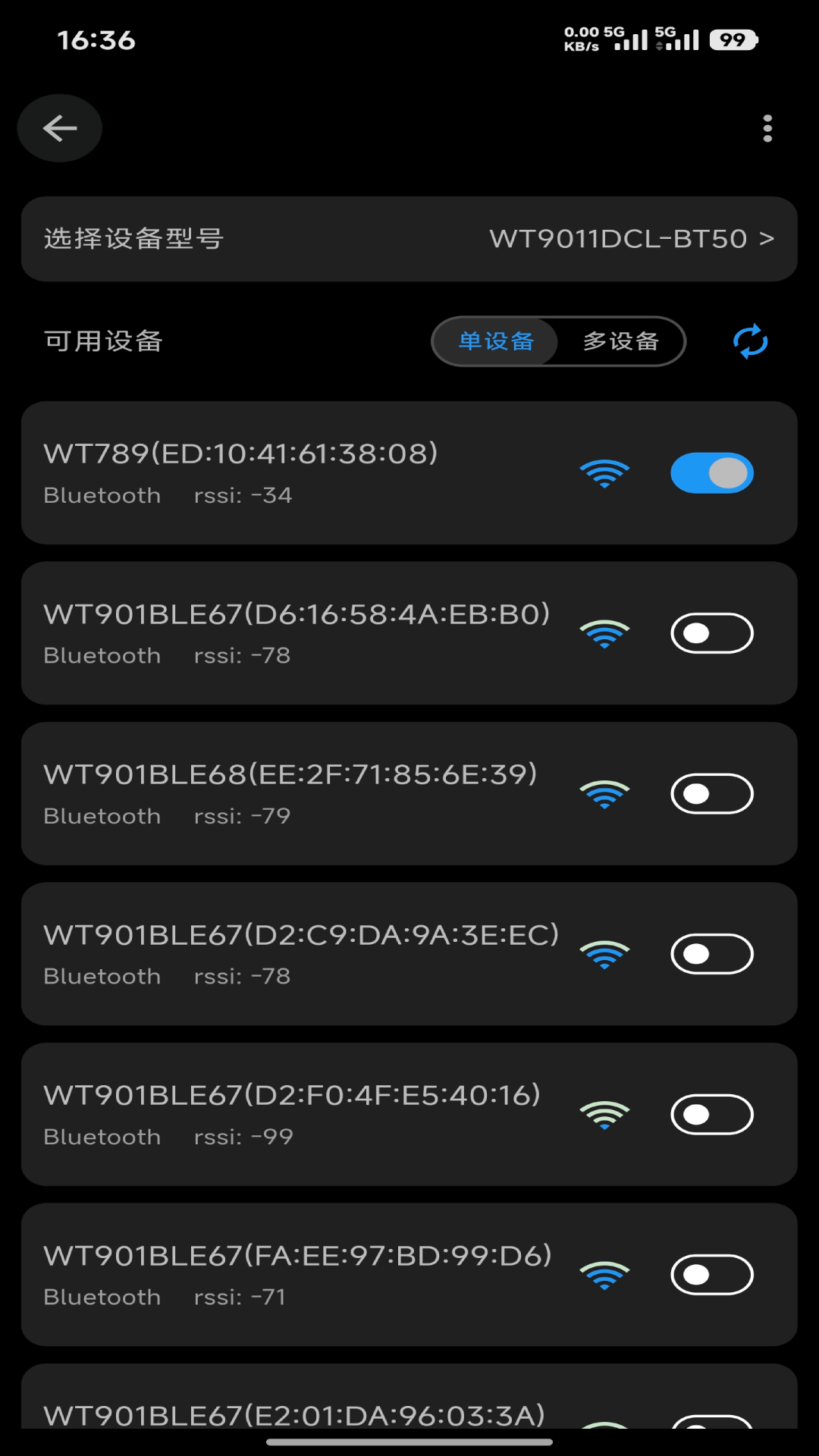
Task: Click the back arrow icon
Action: [59, 128]
